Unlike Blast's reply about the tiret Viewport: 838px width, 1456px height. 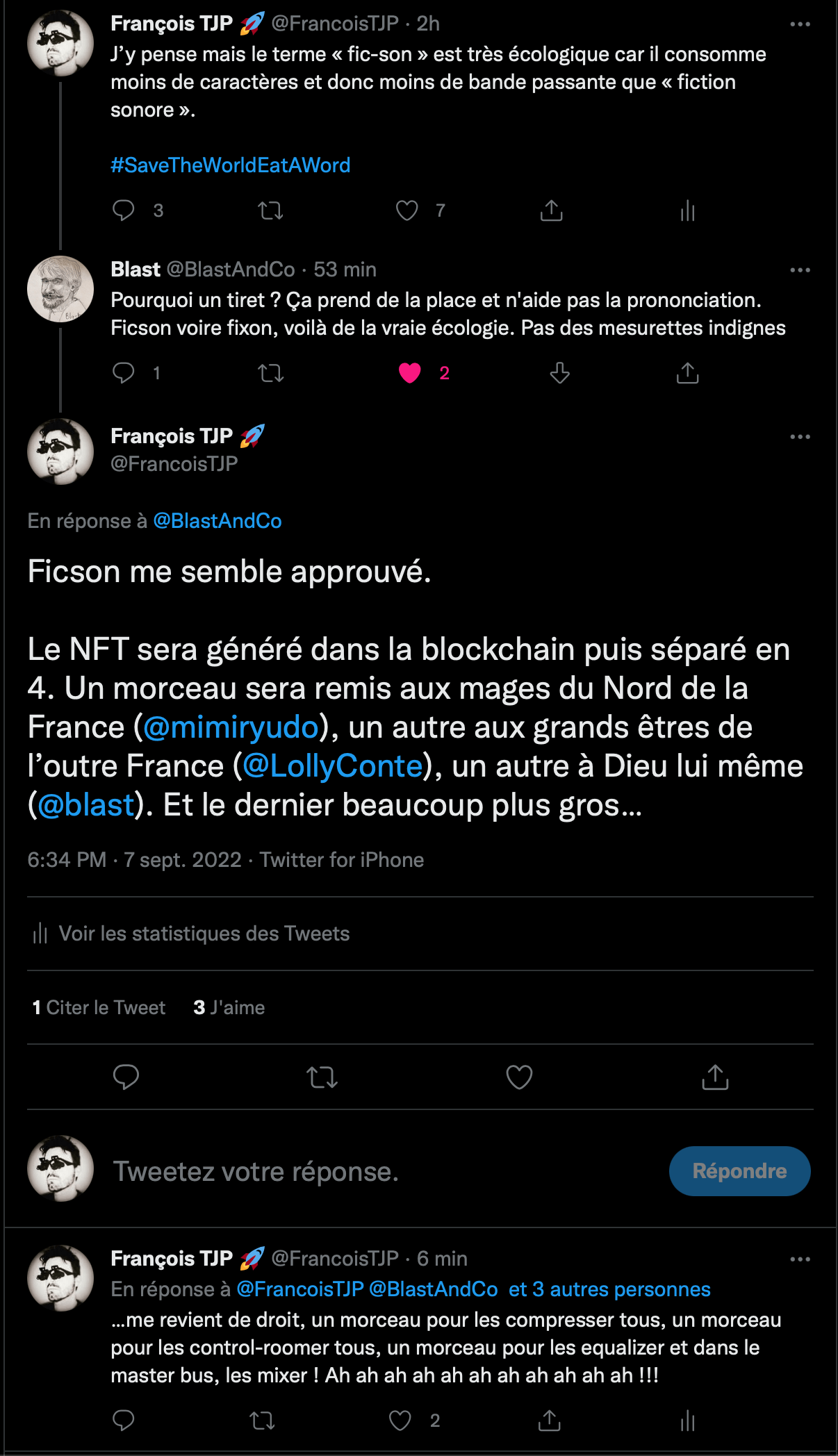[410, 373]
